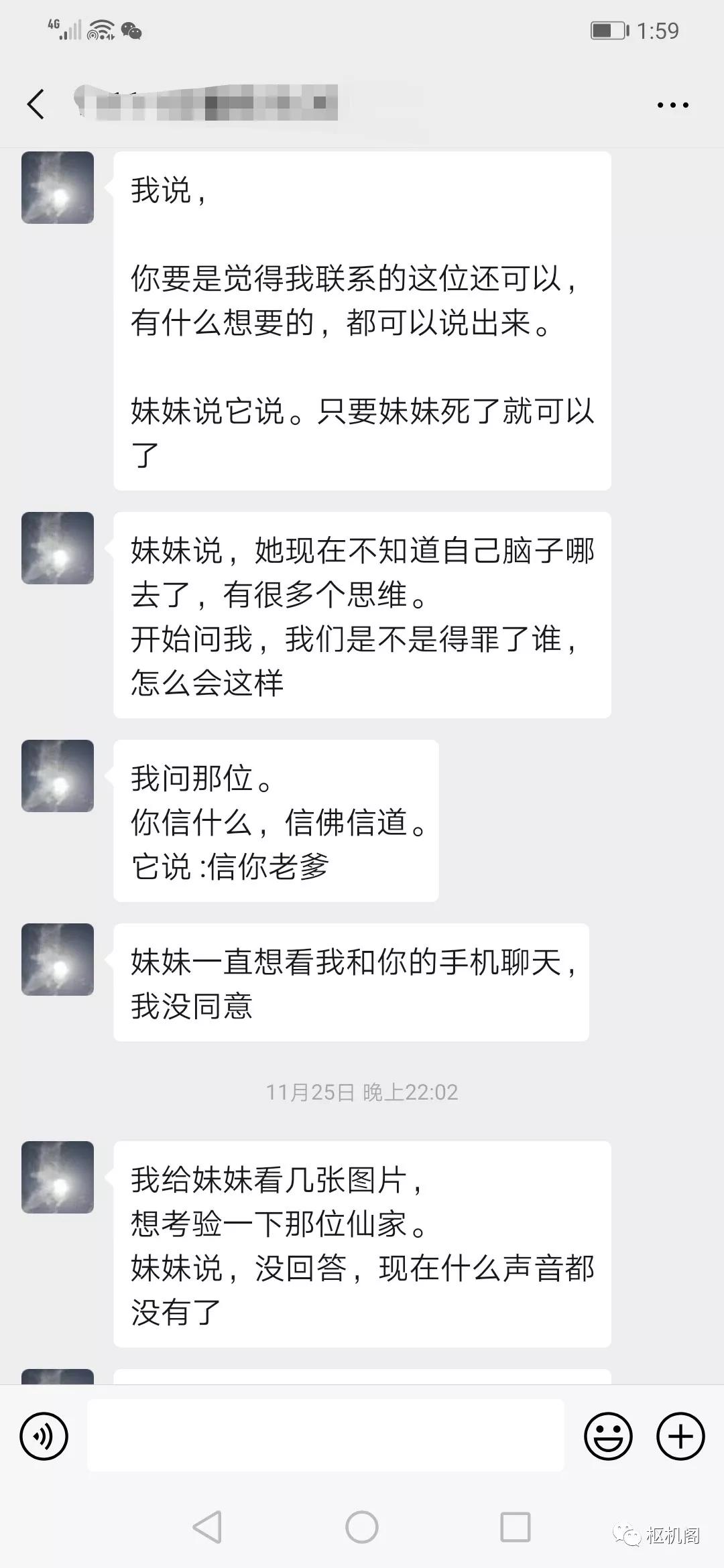Go back to the chat list
The image size is (724, 1568).
(x=36, y=105)
